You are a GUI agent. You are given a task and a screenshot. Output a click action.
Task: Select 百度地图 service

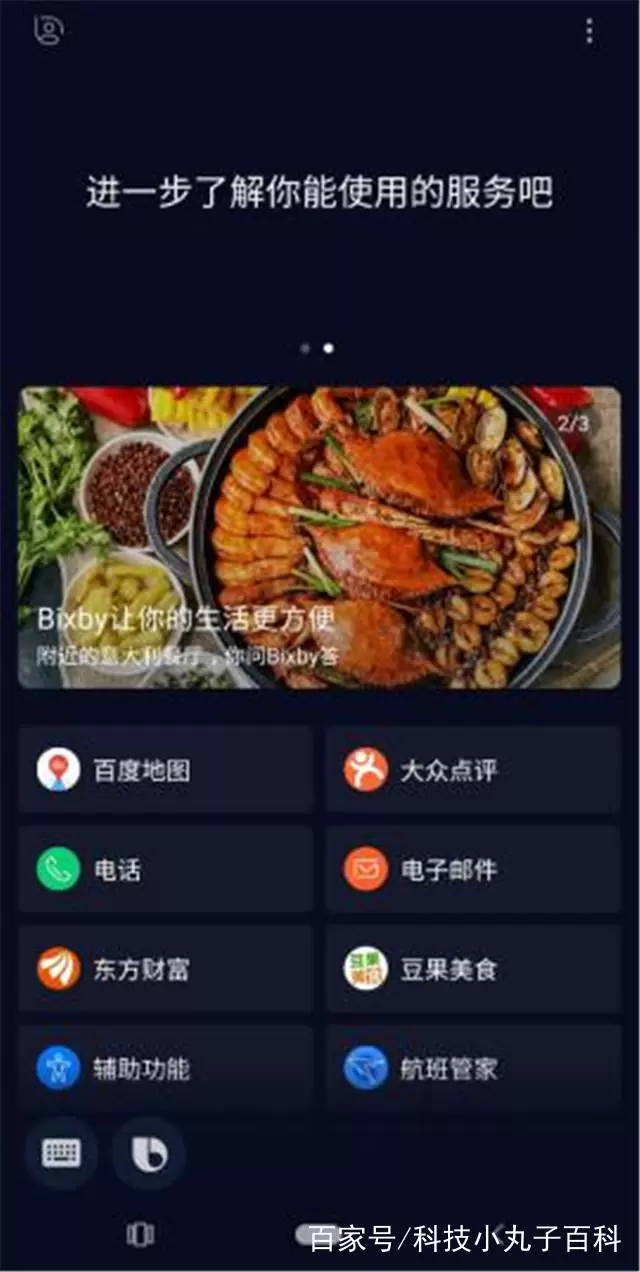[165, 770]
